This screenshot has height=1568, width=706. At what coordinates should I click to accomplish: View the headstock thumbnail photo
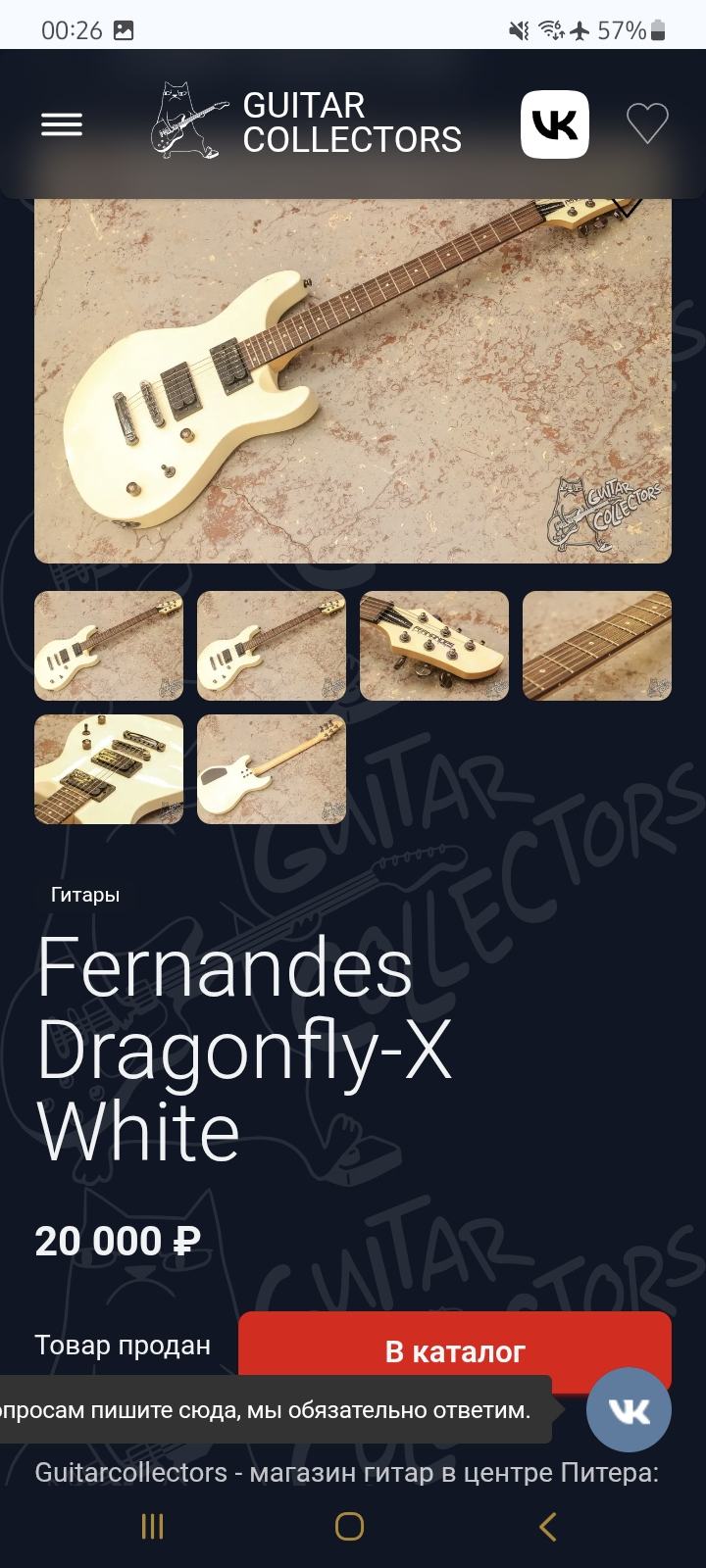tap(434, 646)
